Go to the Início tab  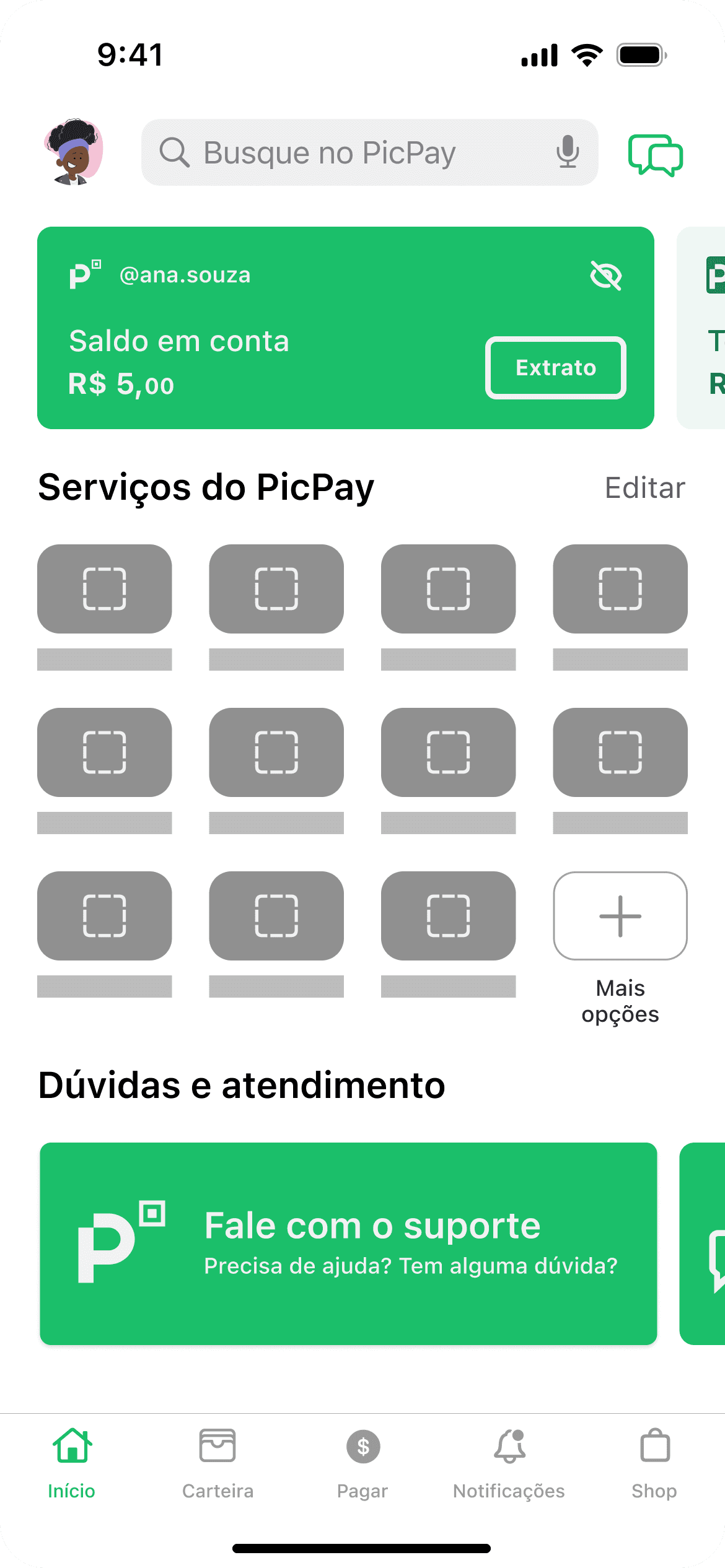(x=72, y=1463)
